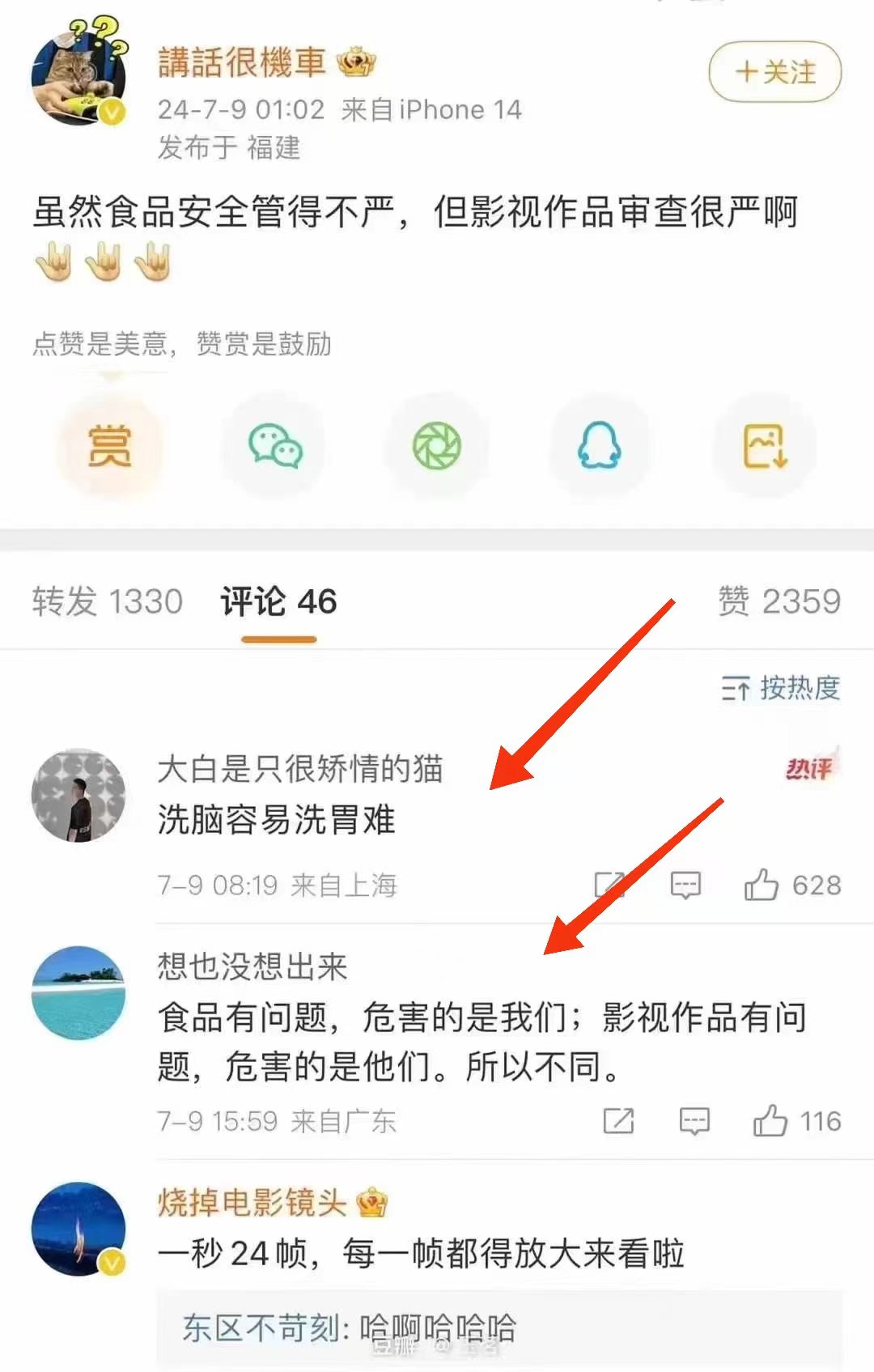Tap the 赏 reward button
Screen dimensions: 874x1372
tap(109, 446)
